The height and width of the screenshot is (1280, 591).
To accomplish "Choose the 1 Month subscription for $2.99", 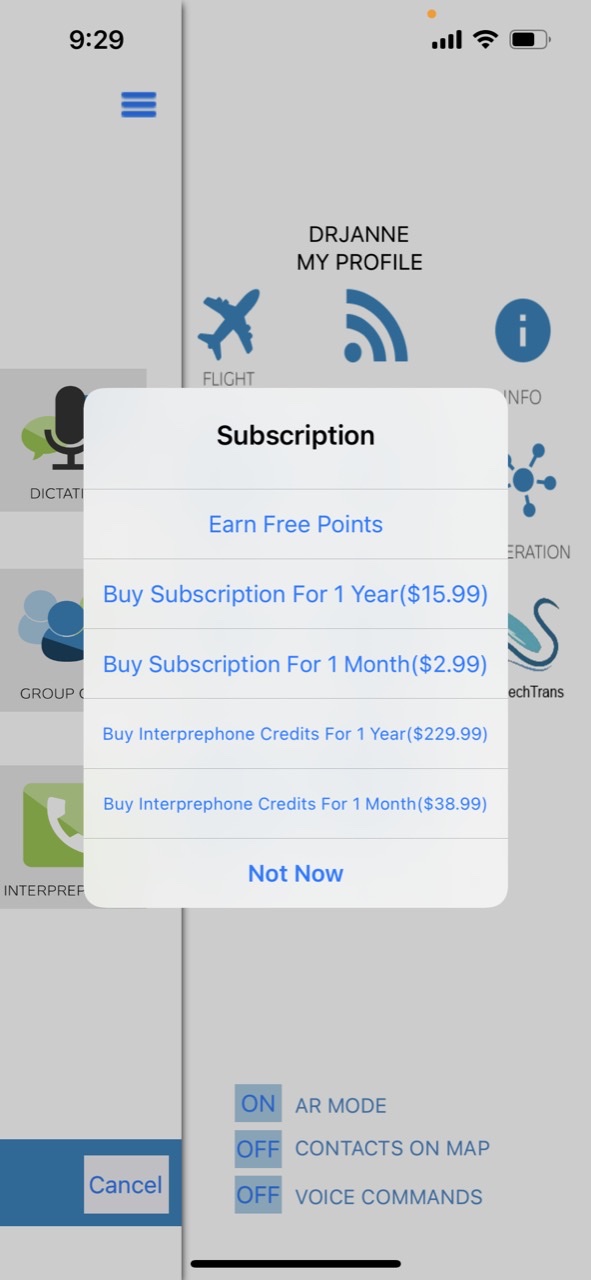I will (x=295, y=664).
